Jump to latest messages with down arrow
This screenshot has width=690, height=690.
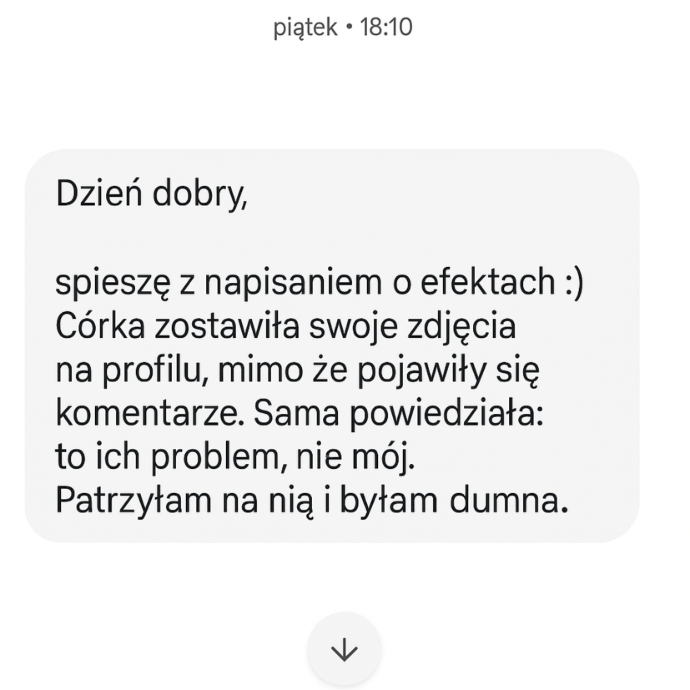(344, 650)
